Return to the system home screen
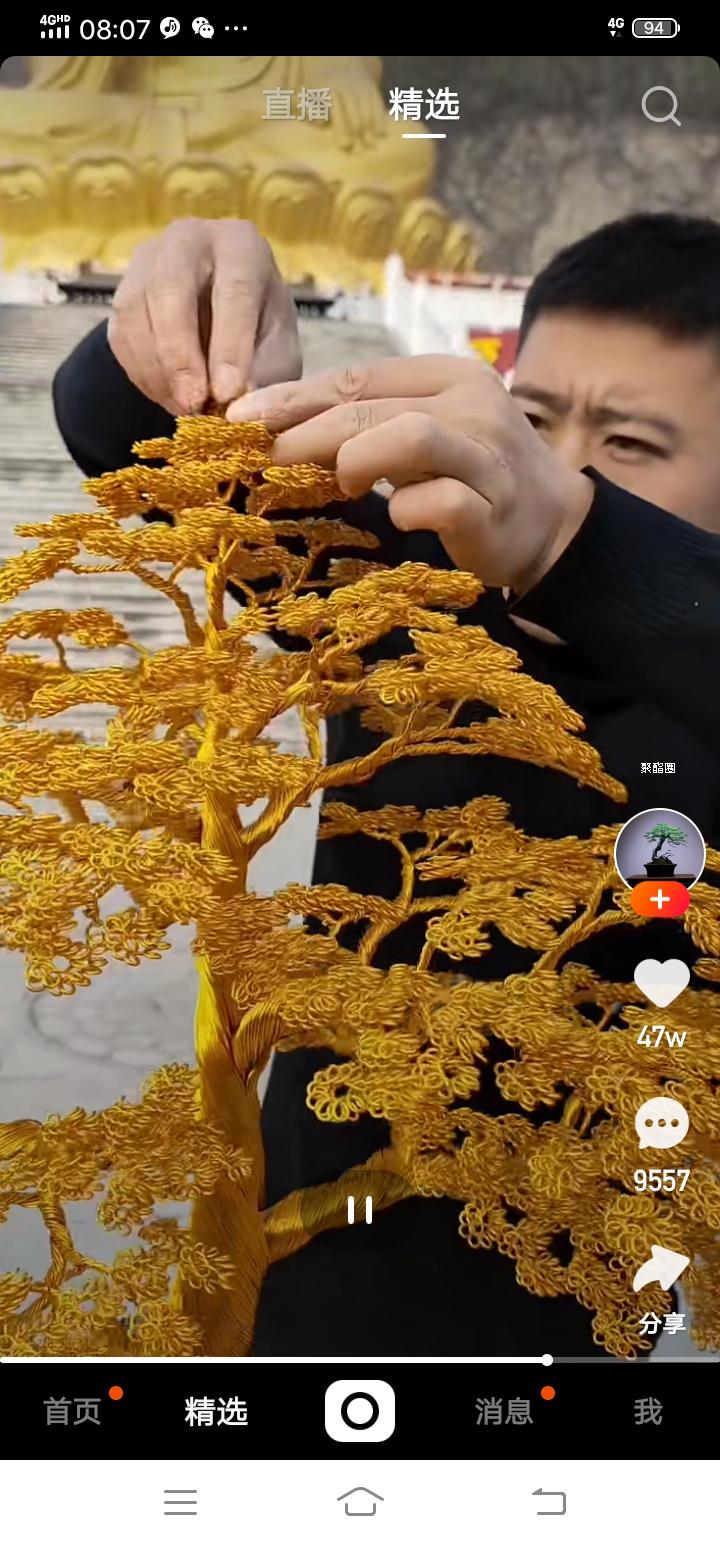The width and height of the screenshot is (720, 1544). pos(360,1501)
